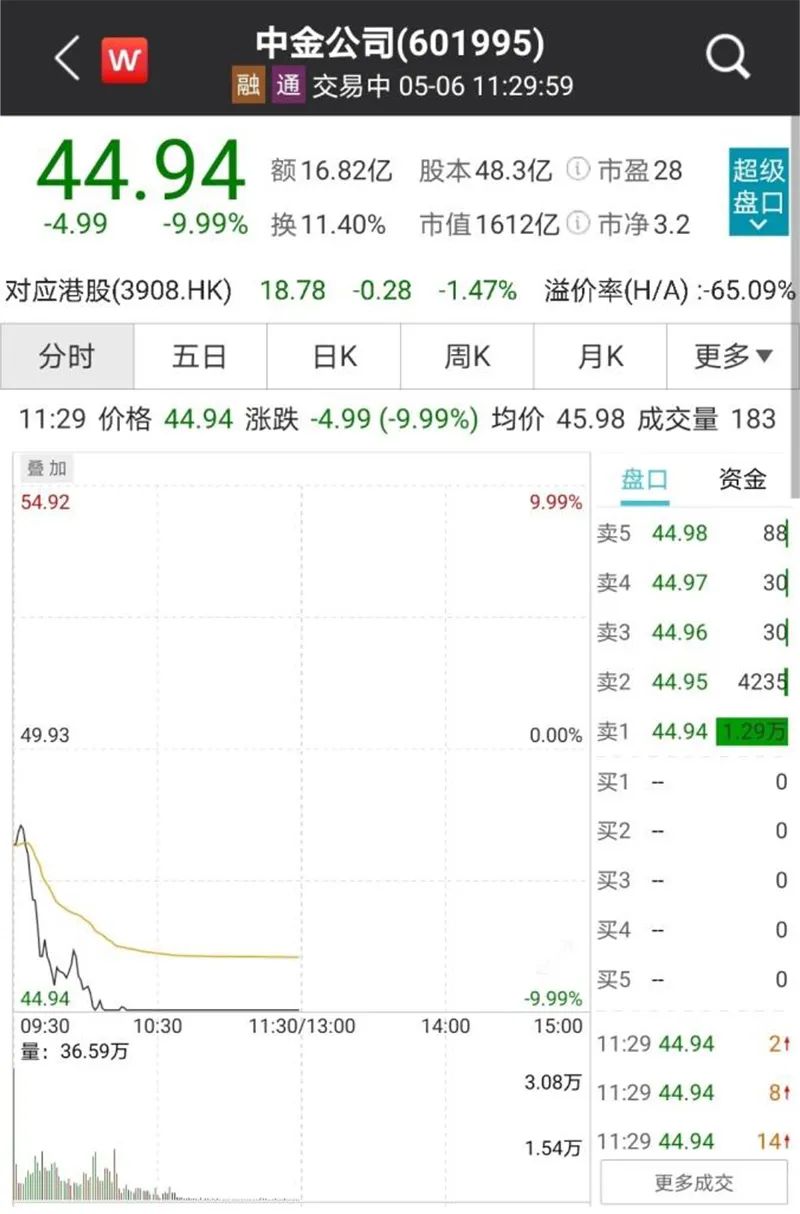Open the 更多 chart period dropdown

point(733,356)
